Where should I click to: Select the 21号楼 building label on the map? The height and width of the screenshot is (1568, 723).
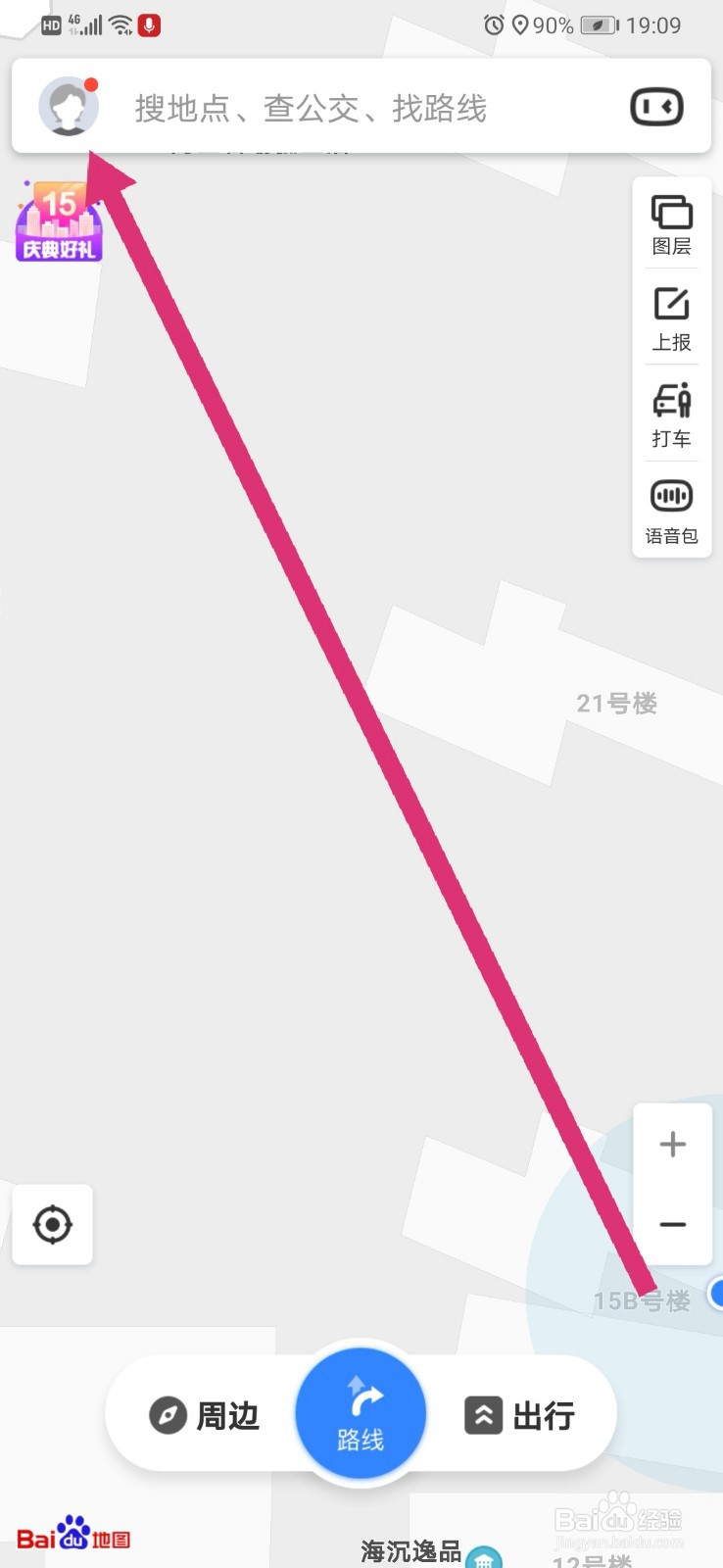point(618,703)
